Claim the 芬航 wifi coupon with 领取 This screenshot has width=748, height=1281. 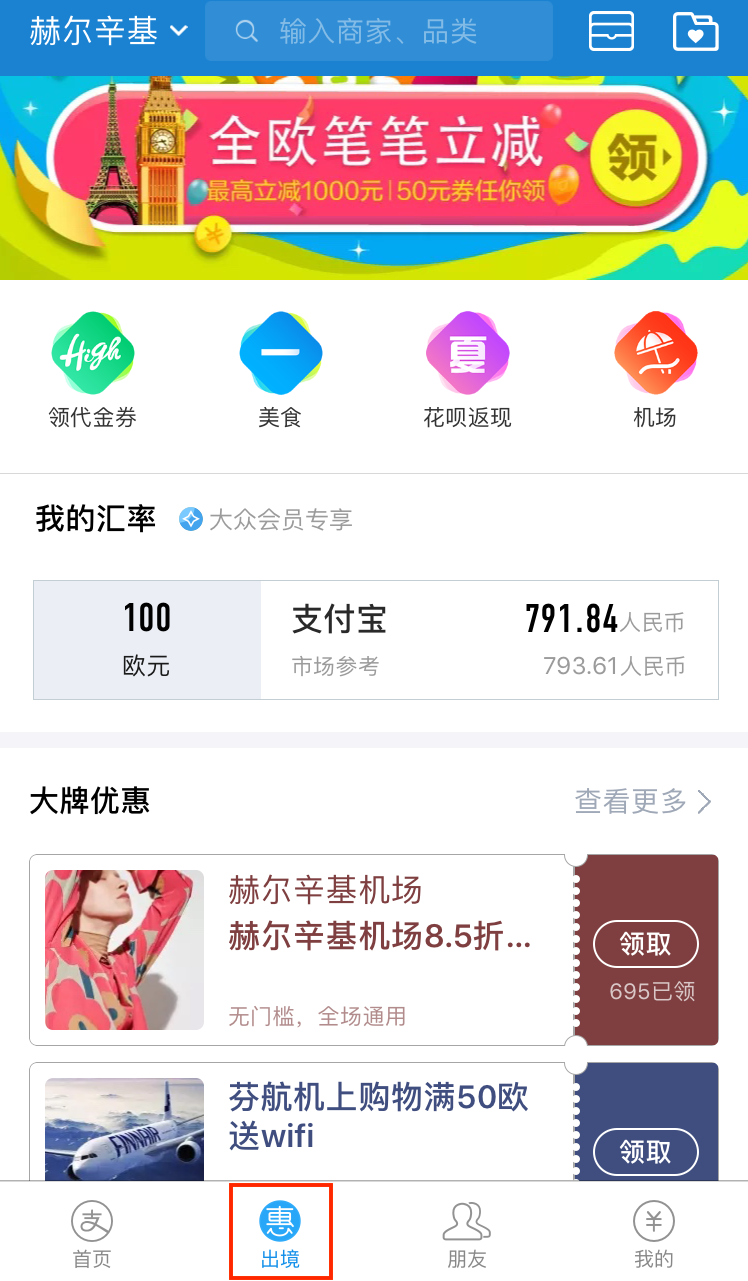(x=645, y=1152)
